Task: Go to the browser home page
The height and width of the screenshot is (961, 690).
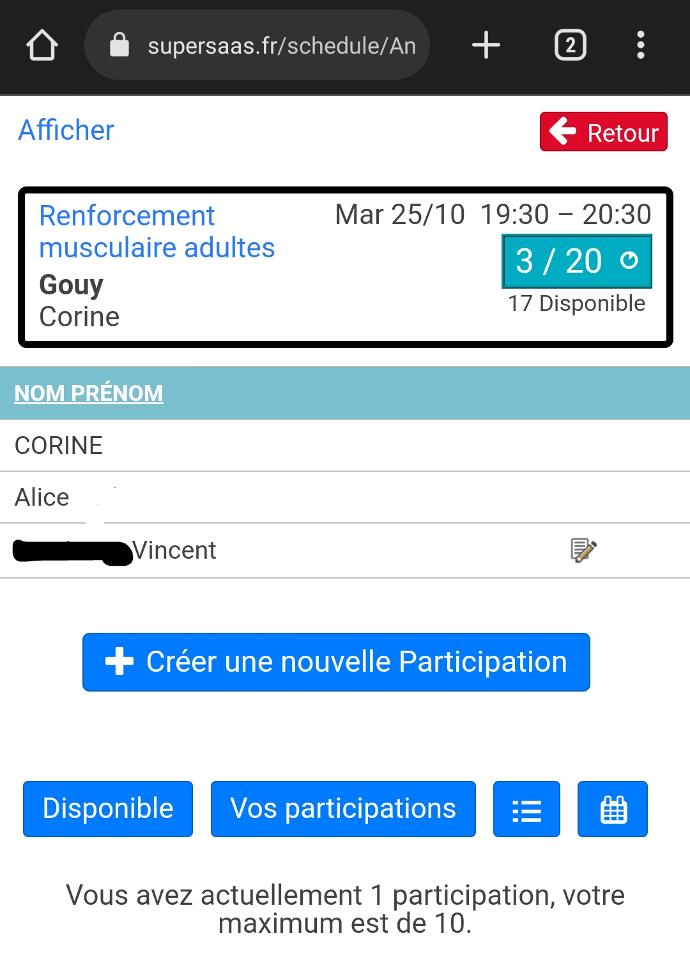Action: click(x=42, y=45)
